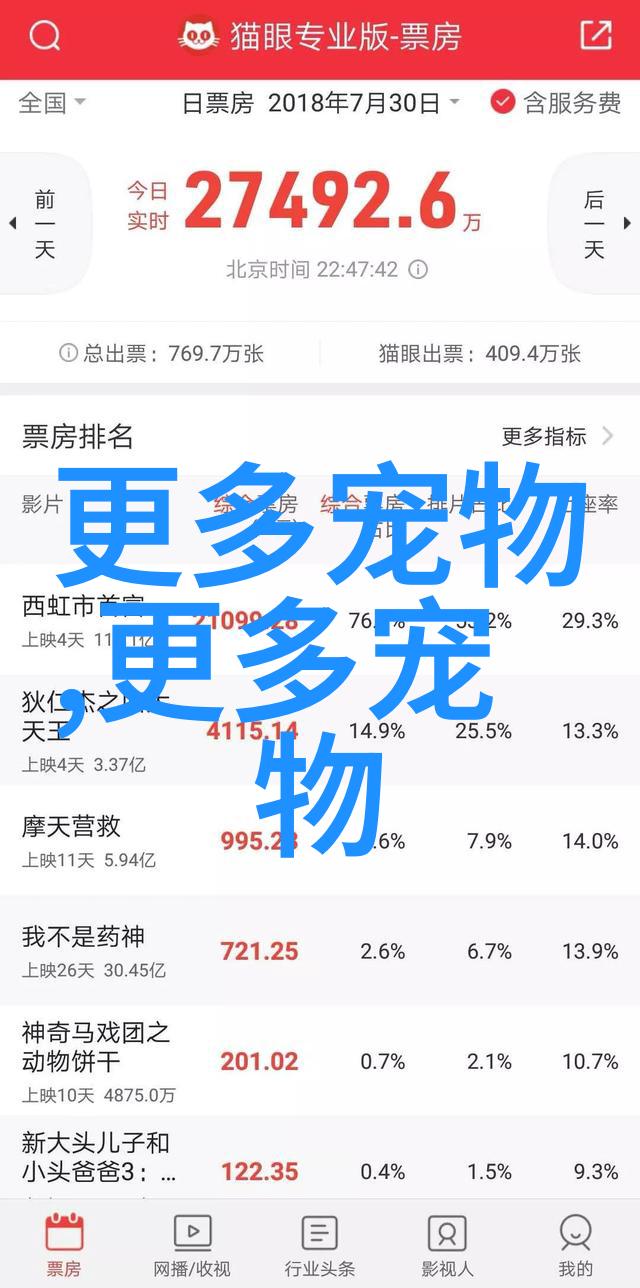
Task: Share the box office page
Action: (595, 37)
